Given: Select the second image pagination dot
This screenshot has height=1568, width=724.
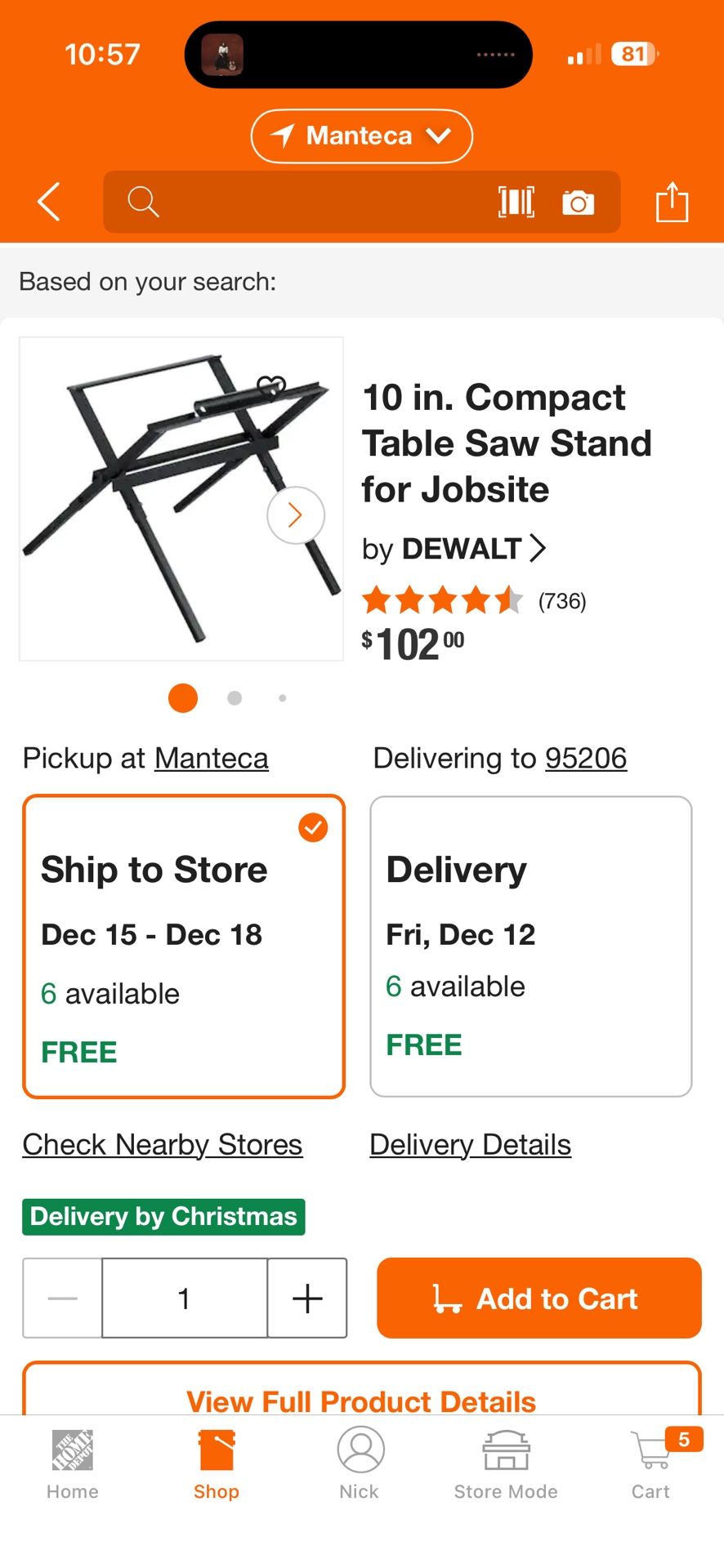Looking at the screenshot, I should 234,698.
